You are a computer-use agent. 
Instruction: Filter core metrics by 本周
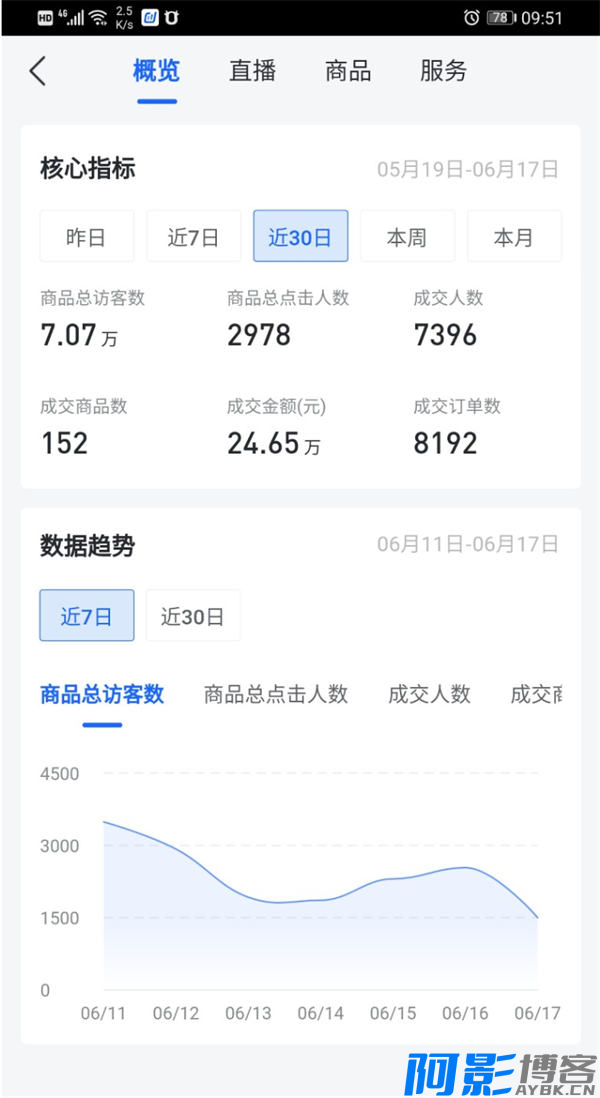(x=407, y=237)
